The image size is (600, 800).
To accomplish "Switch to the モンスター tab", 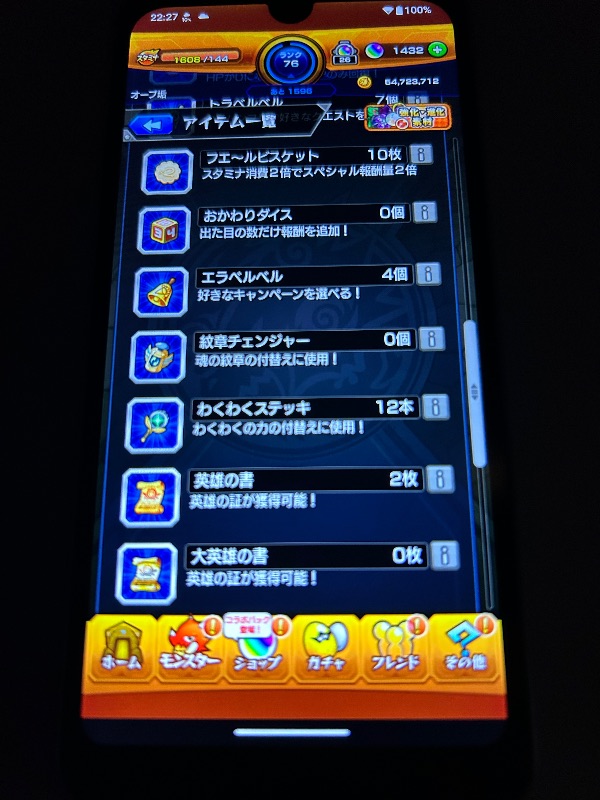I will [188, 649].
